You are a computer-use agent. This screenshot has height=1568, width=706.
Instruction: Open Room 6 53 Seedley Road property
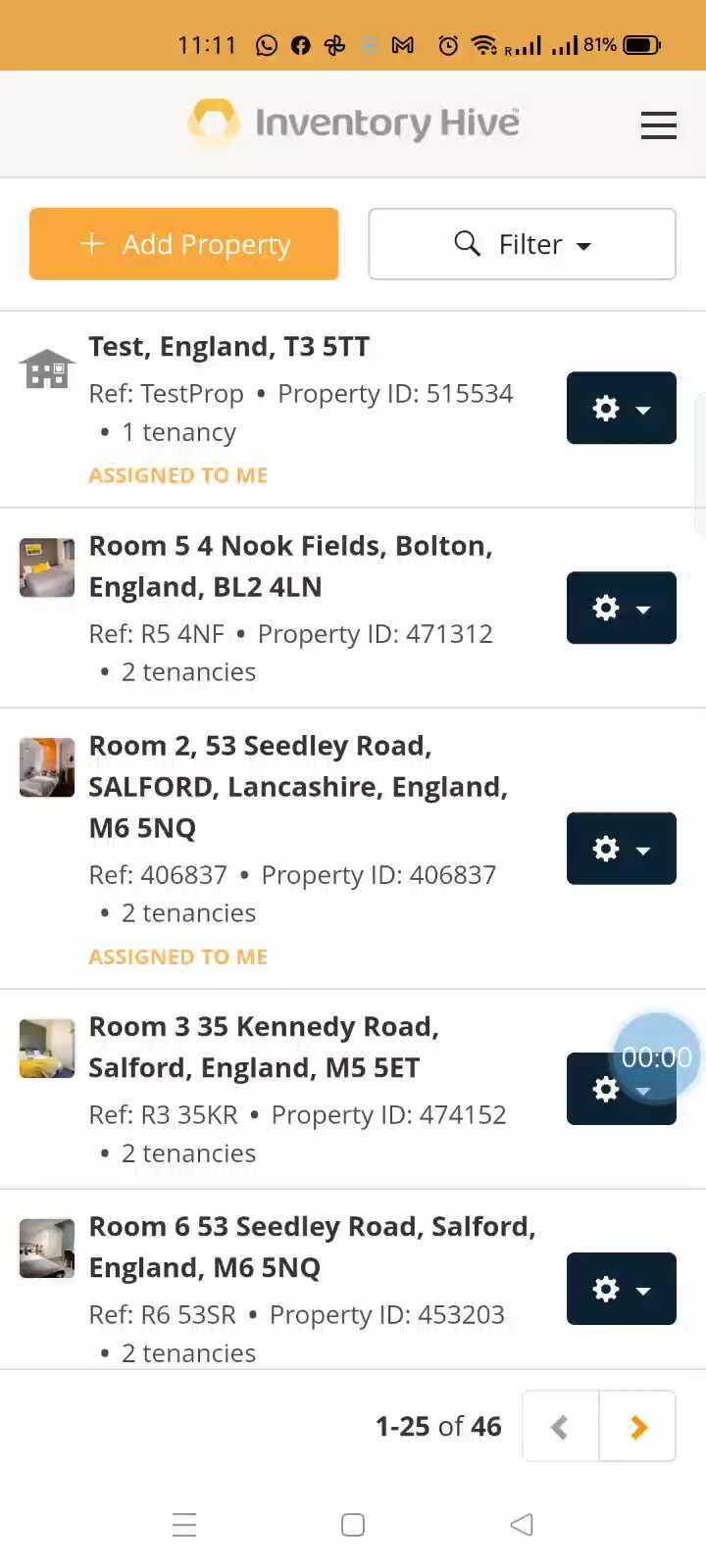click(x=312, y=1247)
